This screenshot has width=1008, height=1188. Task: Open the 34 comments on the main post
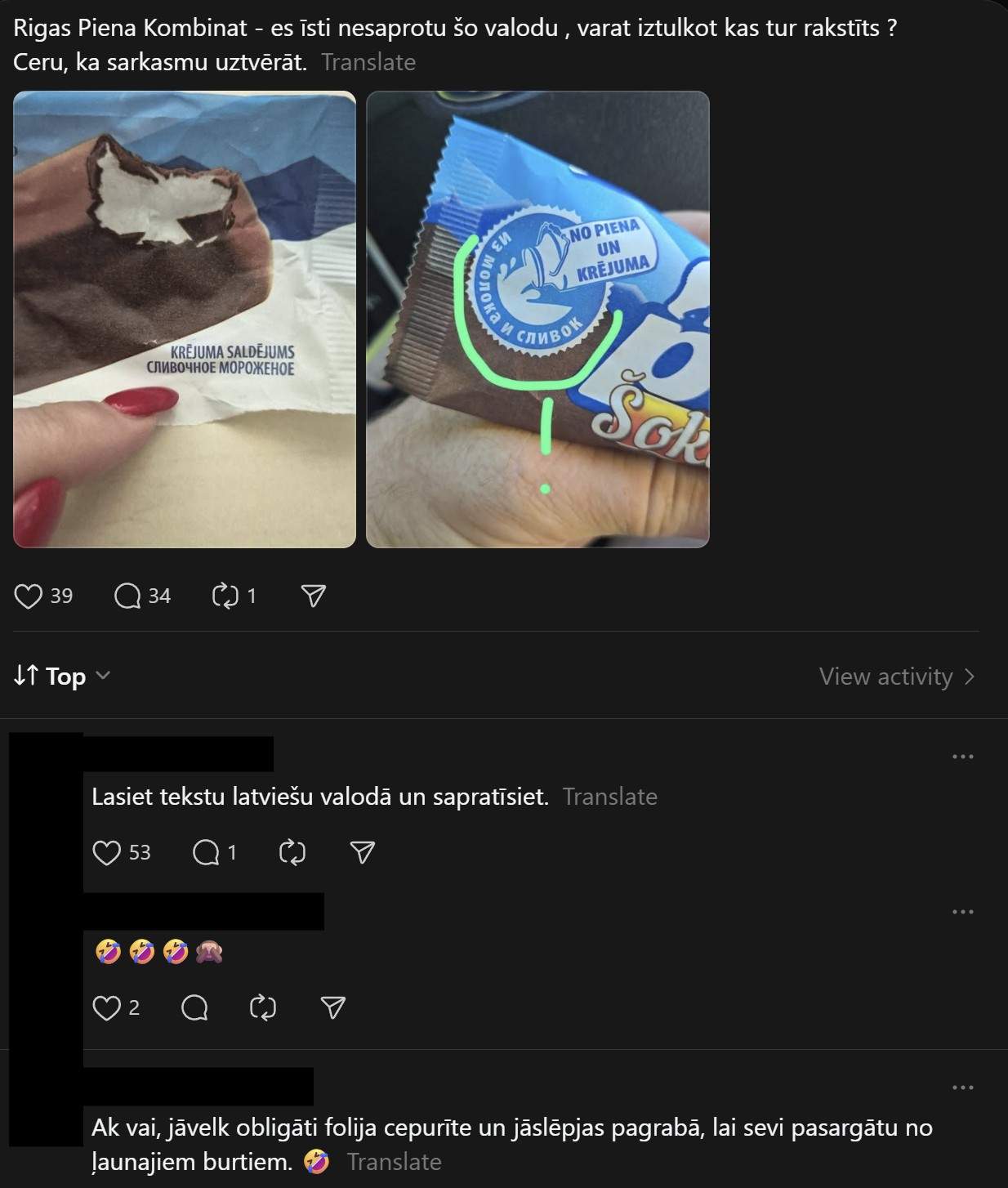[142, 596]
